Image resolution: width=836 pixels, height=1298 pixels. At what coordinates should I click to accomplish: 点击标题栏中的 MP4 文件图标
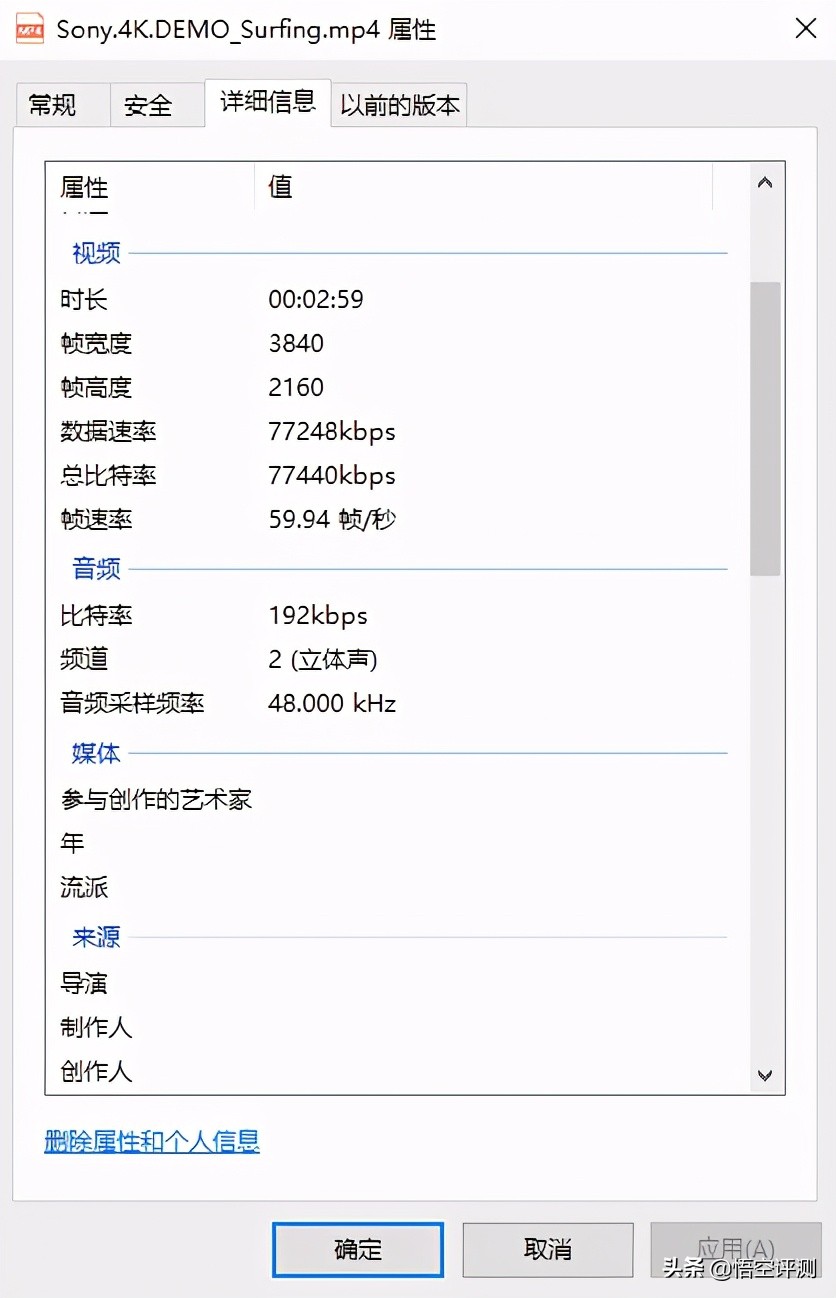tap(28, 29)
